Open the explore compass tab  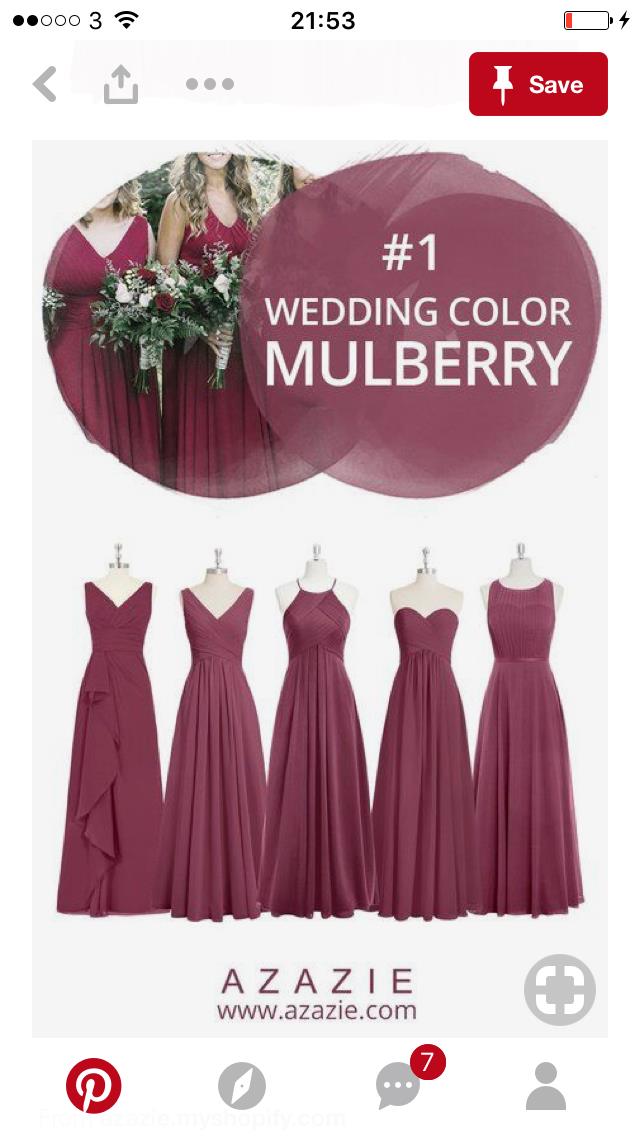242,1087
